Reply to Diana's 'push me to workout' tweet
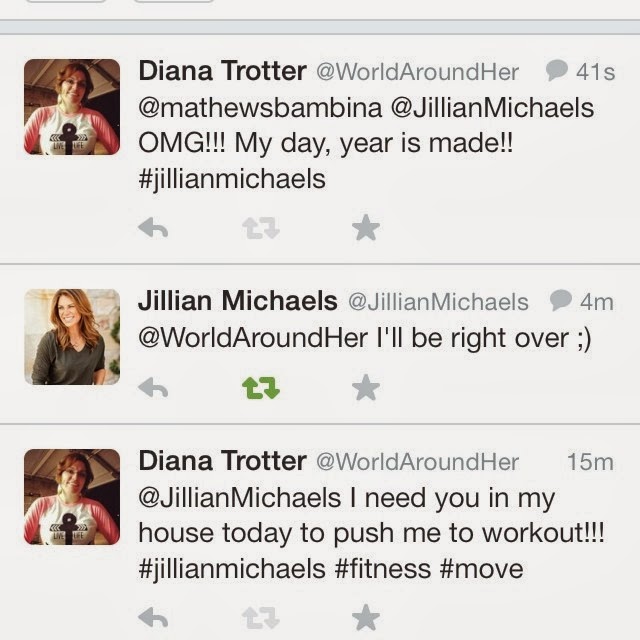640x640 pixels. (x=153, y=618)
